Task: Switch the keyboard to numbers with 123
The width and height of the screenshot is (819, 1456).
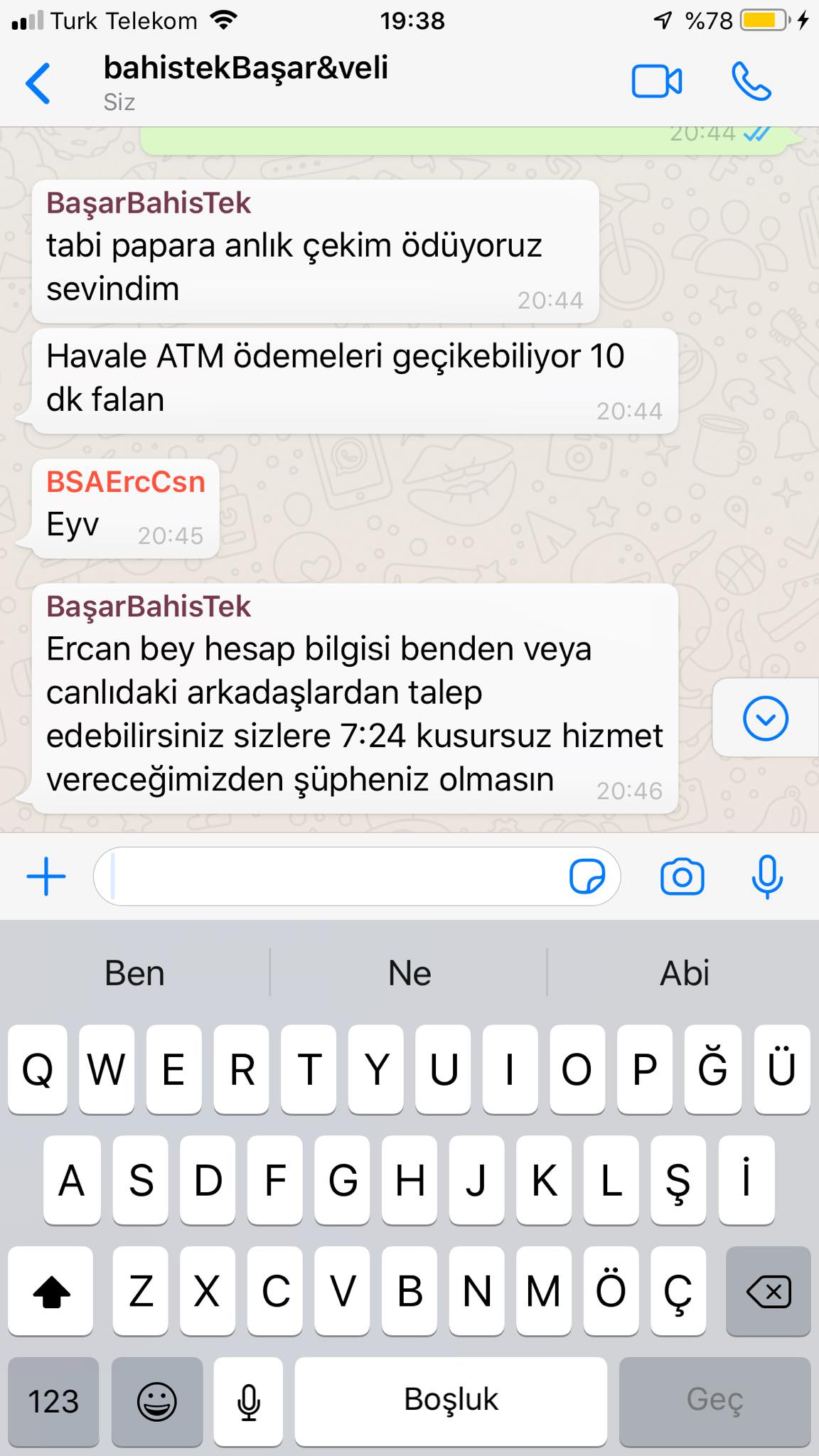Action: click(x=53, y=1401)
